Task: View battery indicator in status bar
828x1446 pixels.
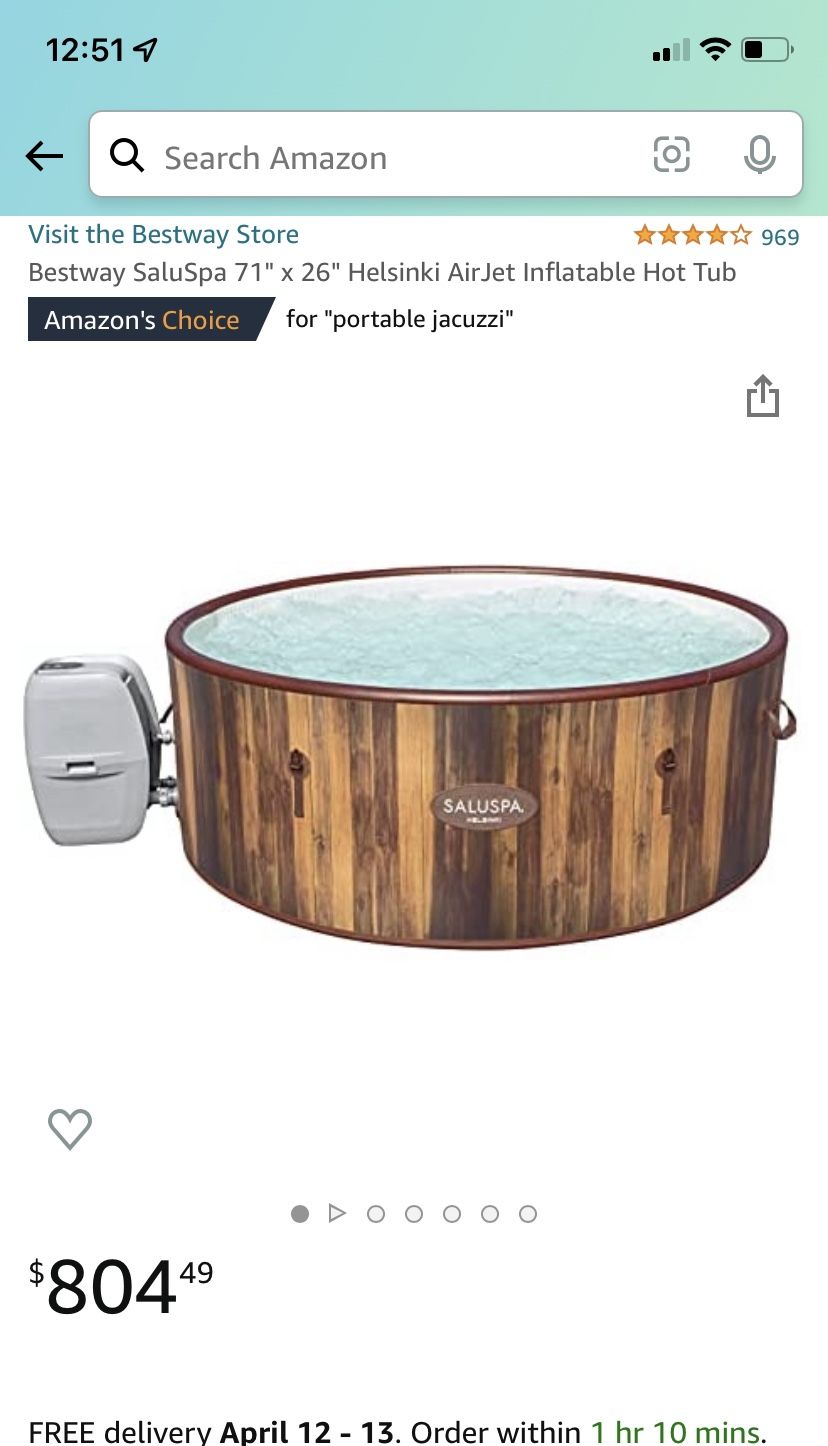Action: pyautogui.click(x=765, y=46)
